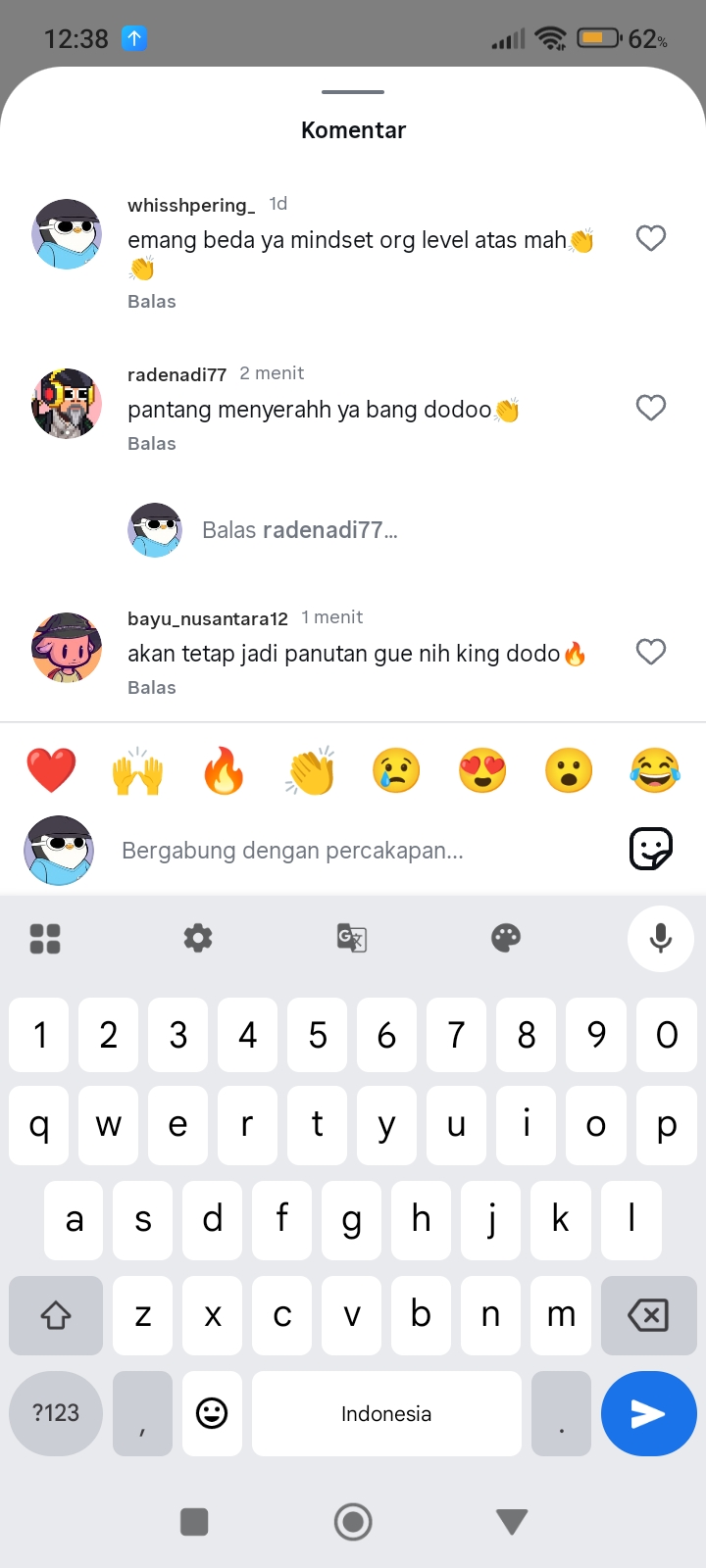
Task: Insert the laughing tears quick emoji
Action: click(x=655, y=770)
